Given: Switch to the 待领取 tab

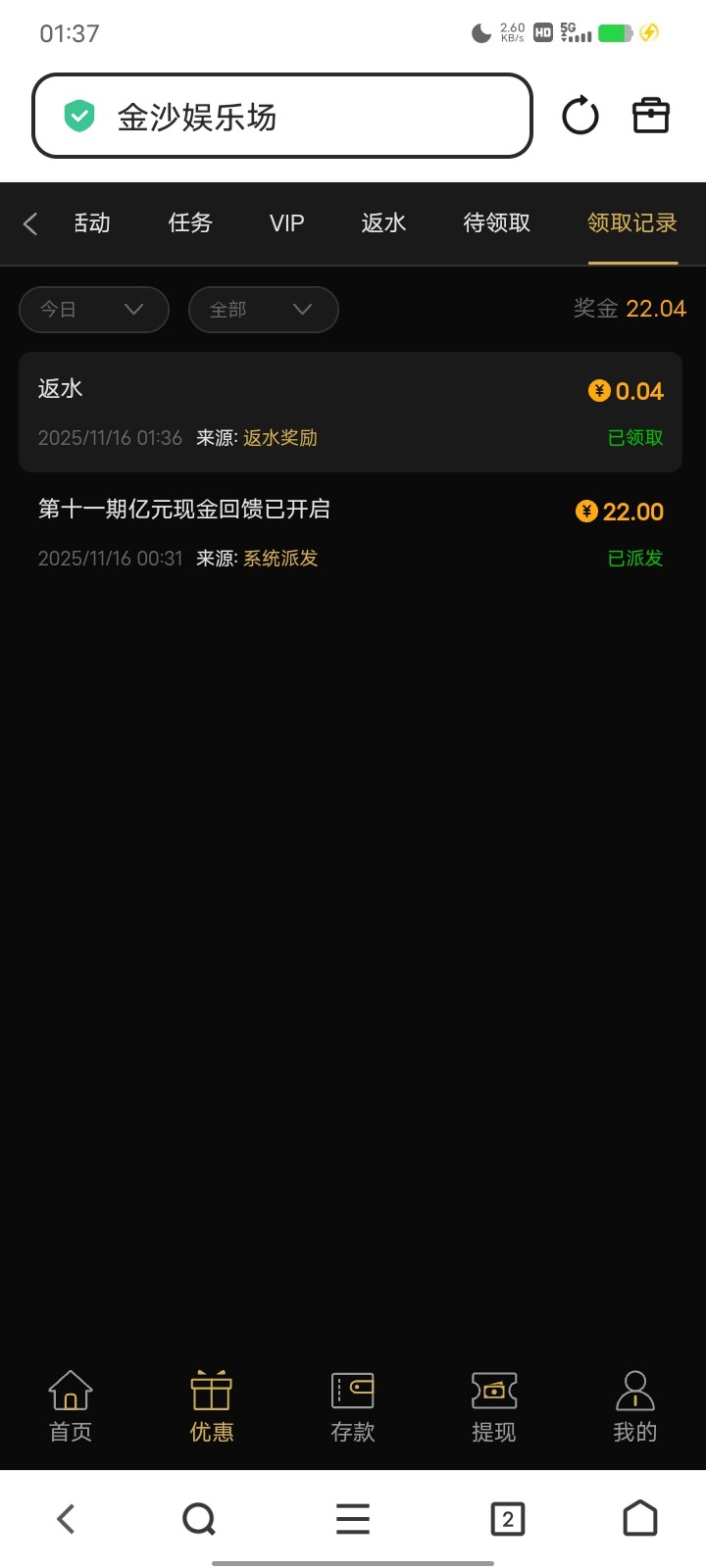Looking at the screenshot, I should point(497,223).
